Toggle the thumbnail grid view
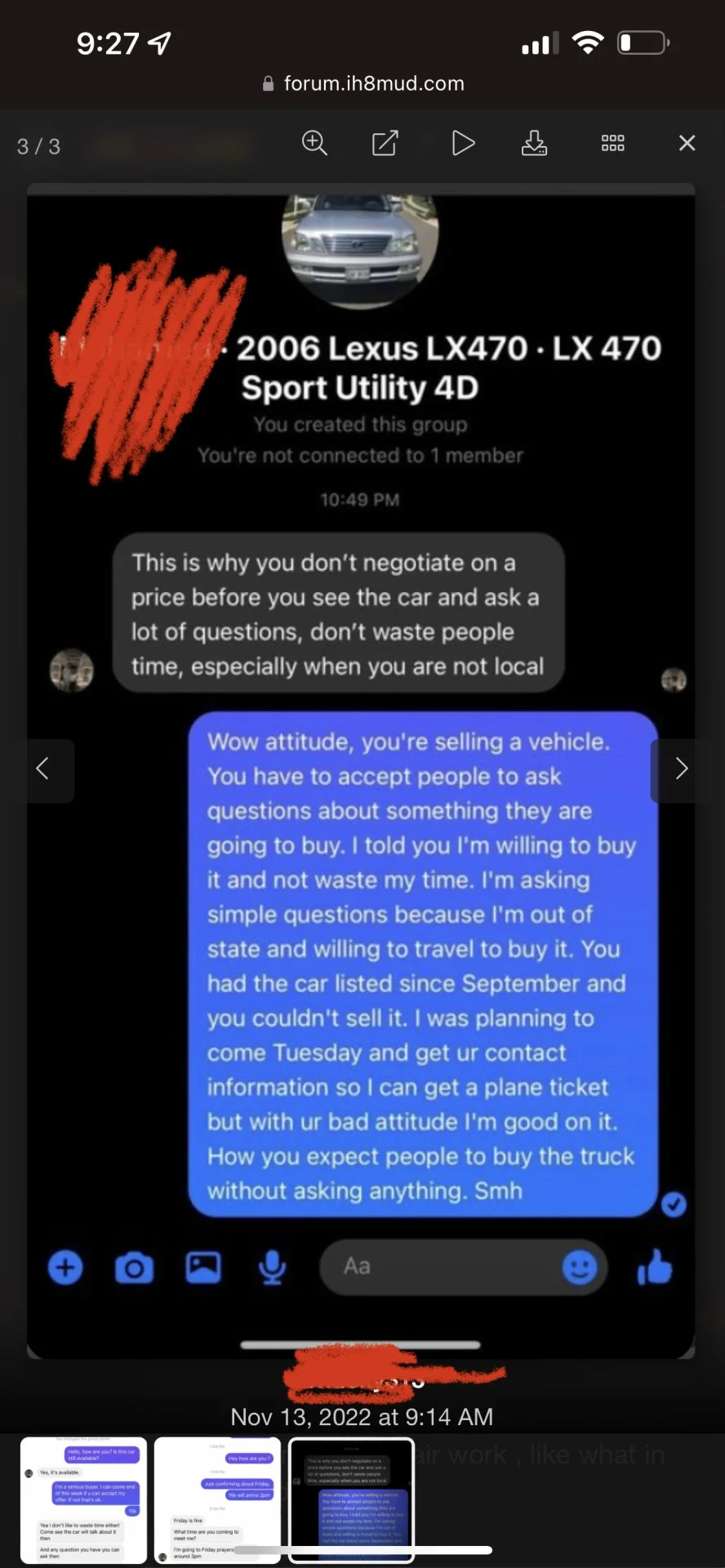Screen dimensions: 725x1568 click(x=612, y=144)
